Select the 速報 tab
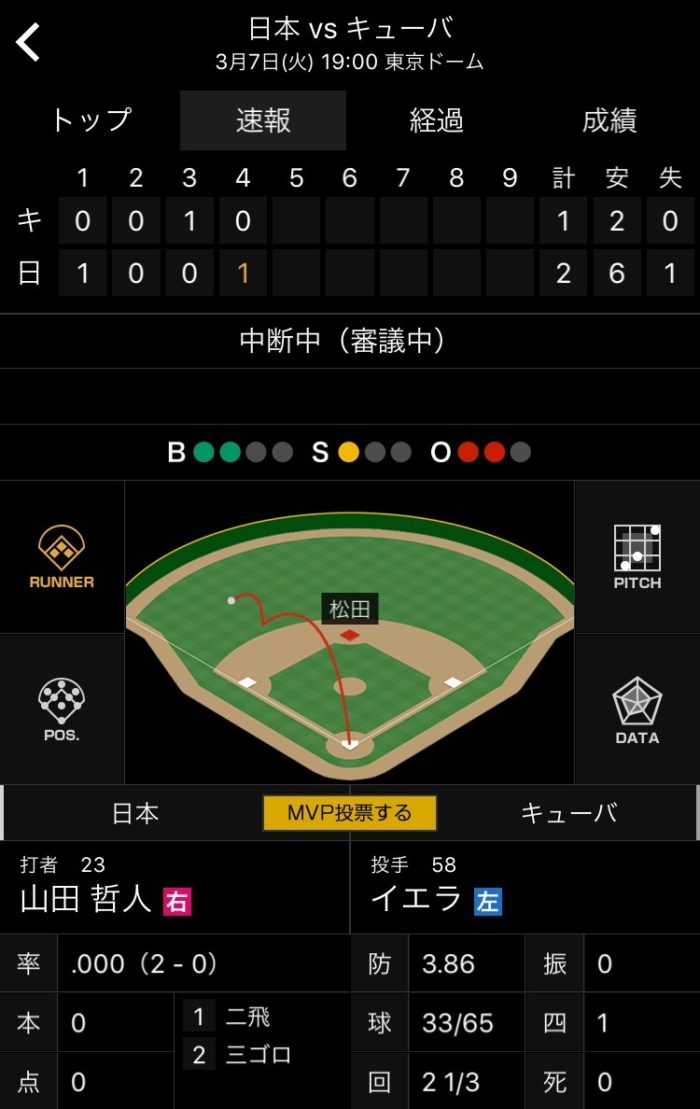 coord(263,121)
